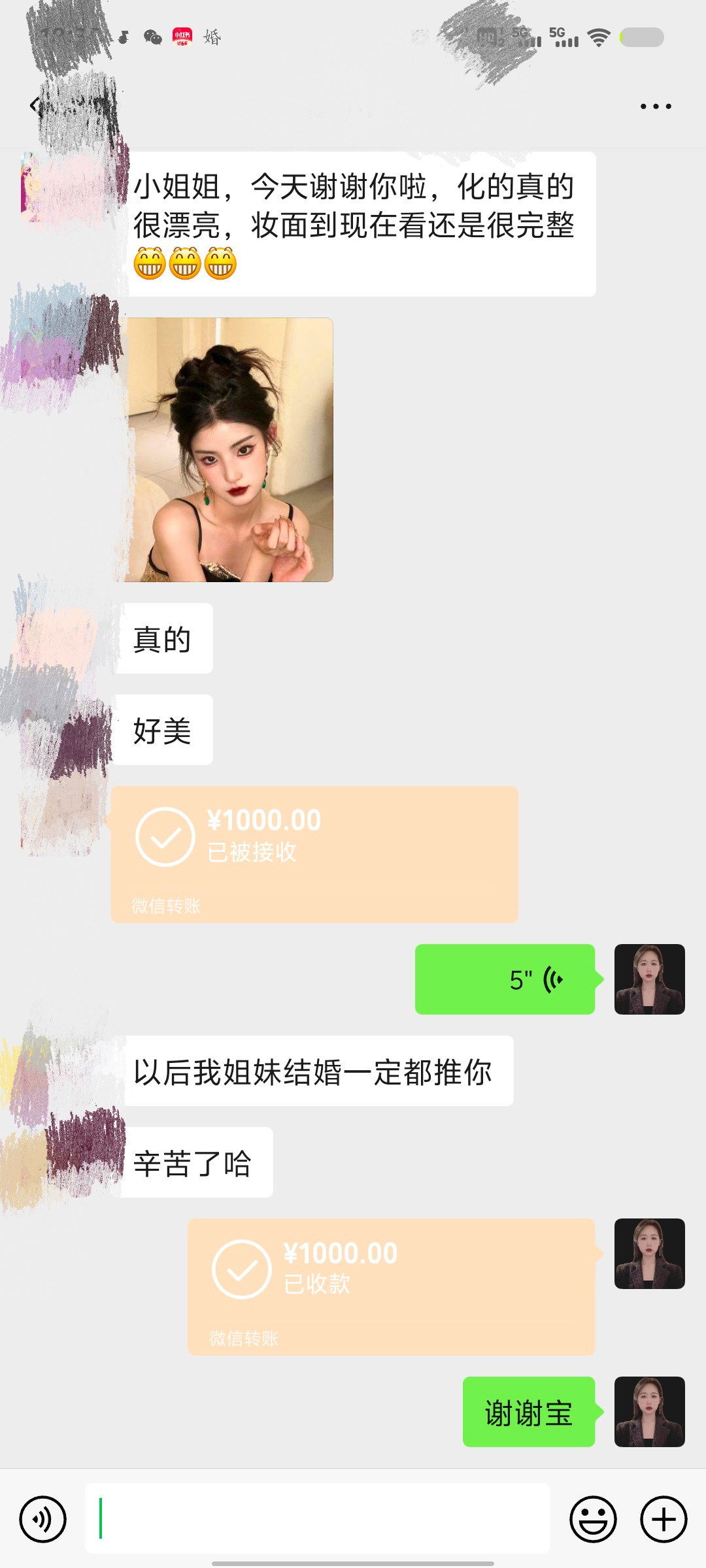
Task: Switch to voice input mode
Action: 43,1519
